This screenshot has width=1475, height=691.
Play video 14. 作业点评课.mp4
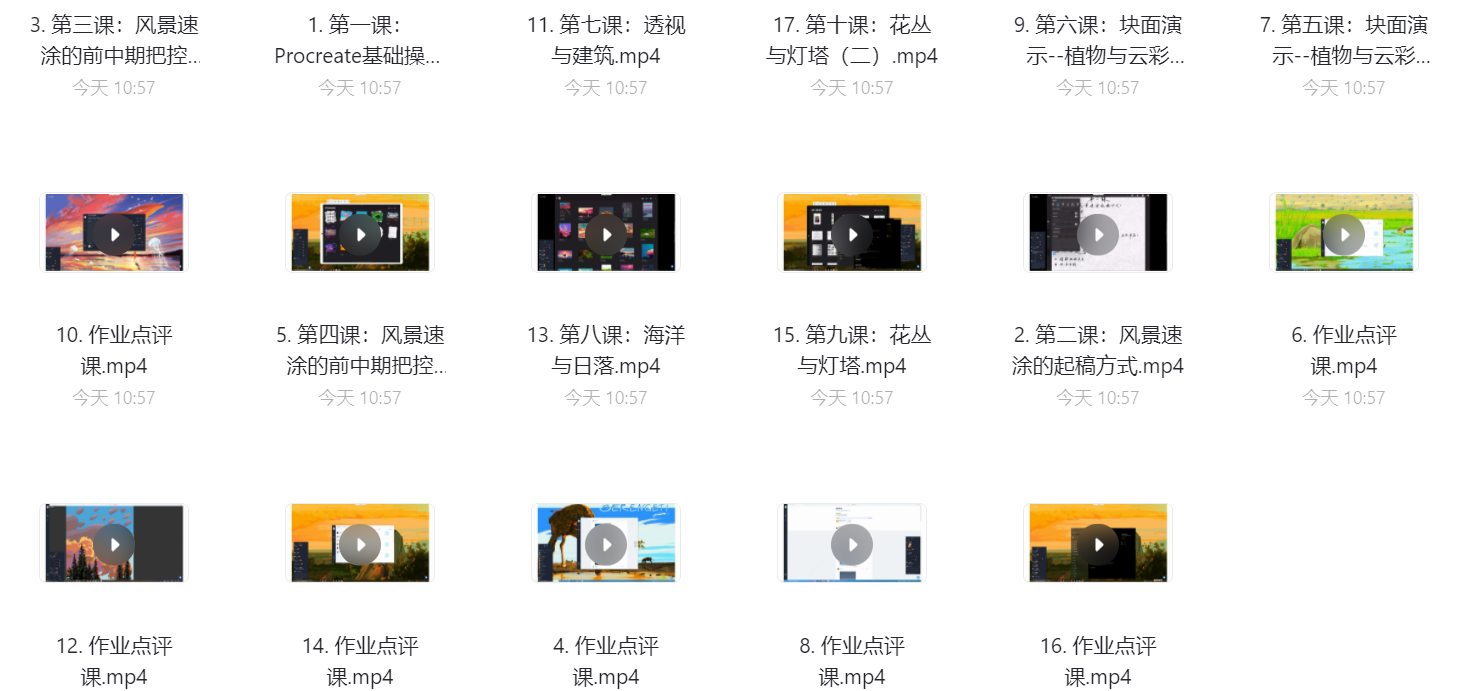click(360, 544)
